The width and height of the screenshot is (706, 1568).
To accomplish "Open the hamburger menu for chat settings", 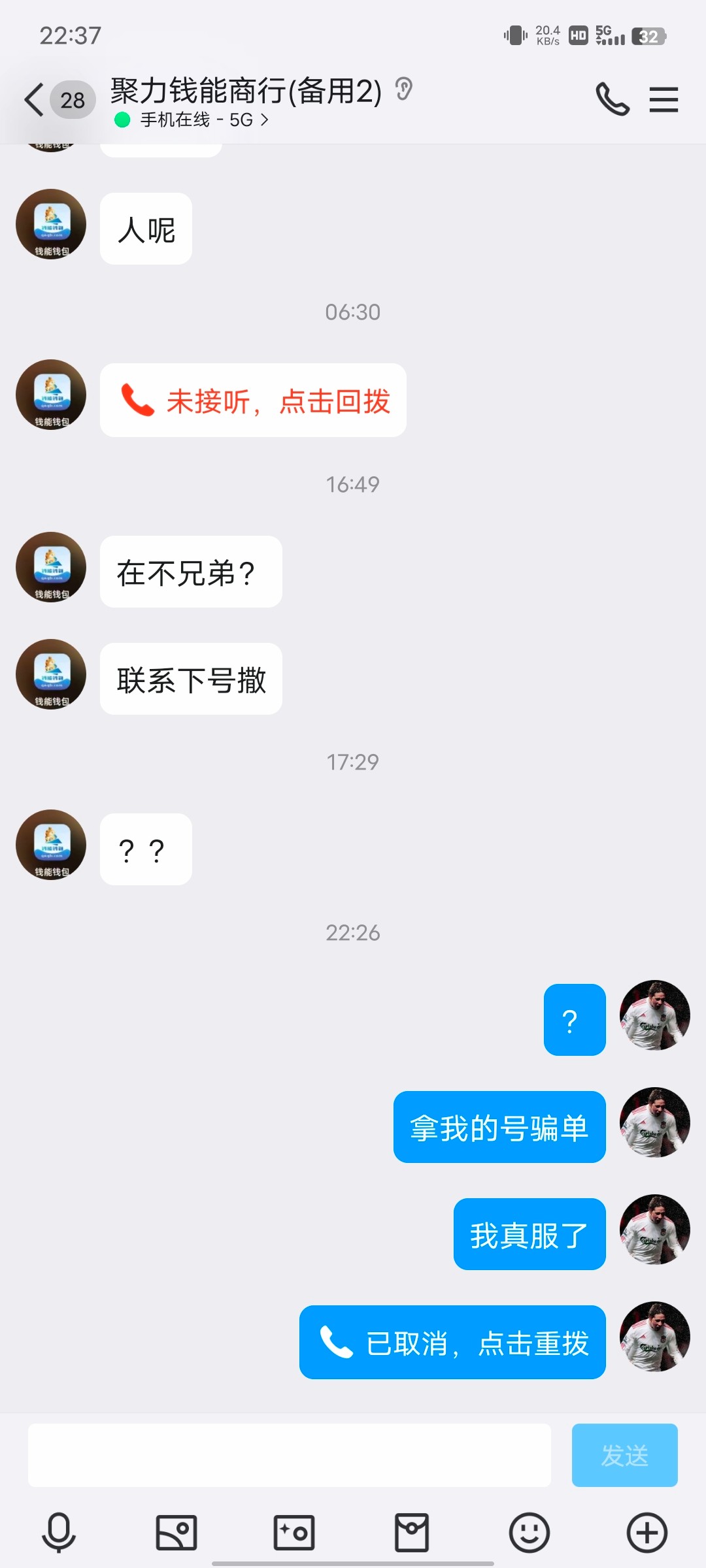I will pyautogui.click(x=664, y=99).
